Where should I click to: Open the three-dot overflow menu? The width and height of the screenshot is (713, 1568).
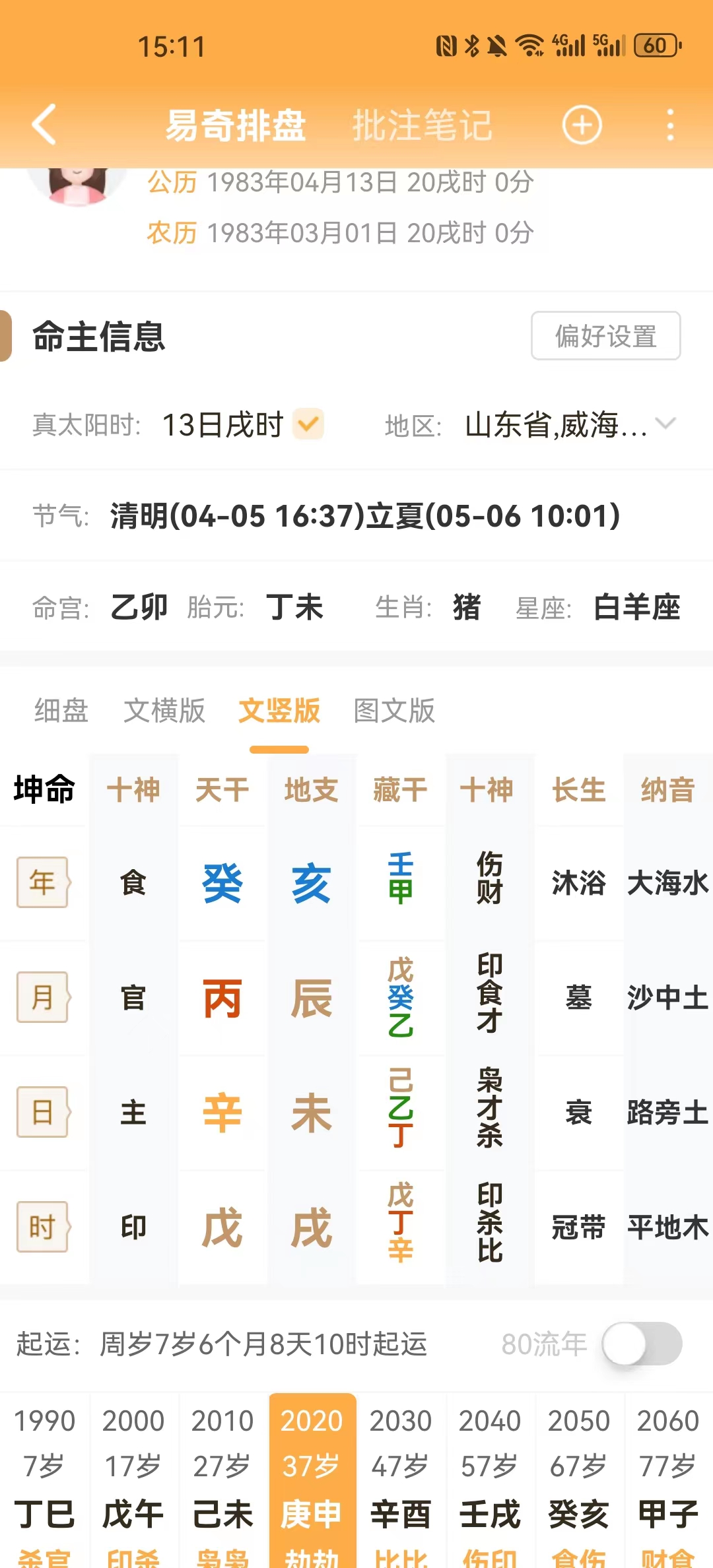(670, 125)
